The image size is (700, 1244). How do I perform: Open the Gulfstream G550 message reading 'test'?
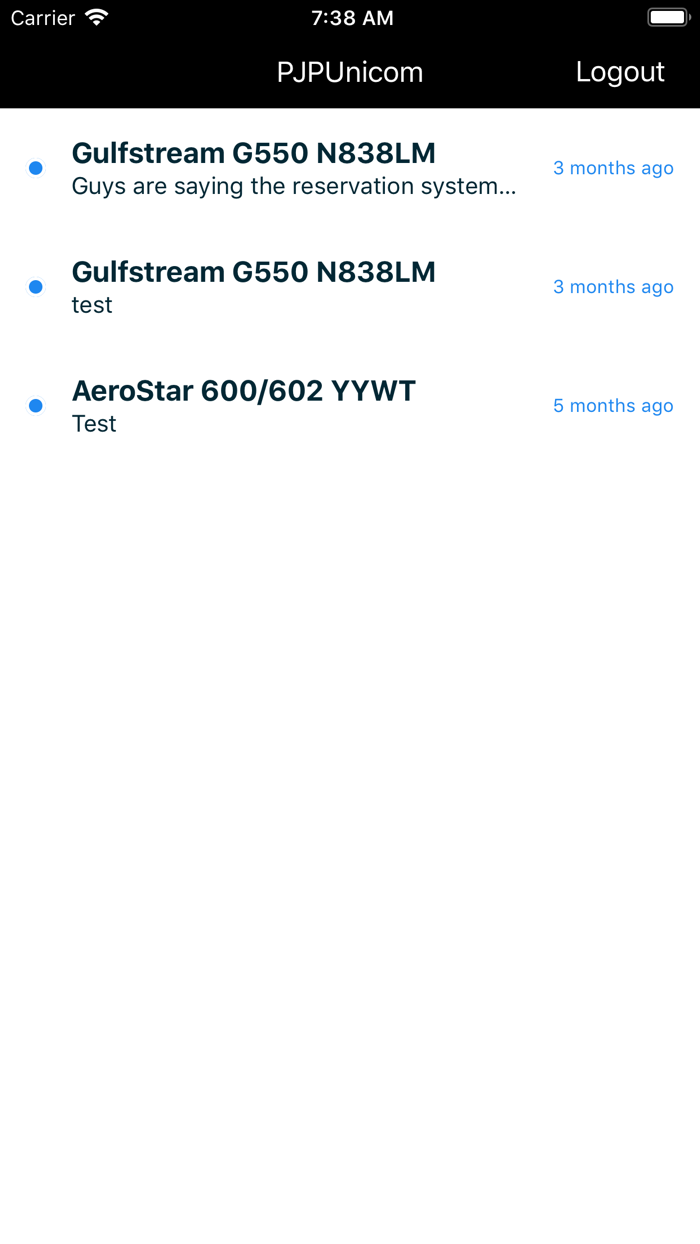coord(350,287)
